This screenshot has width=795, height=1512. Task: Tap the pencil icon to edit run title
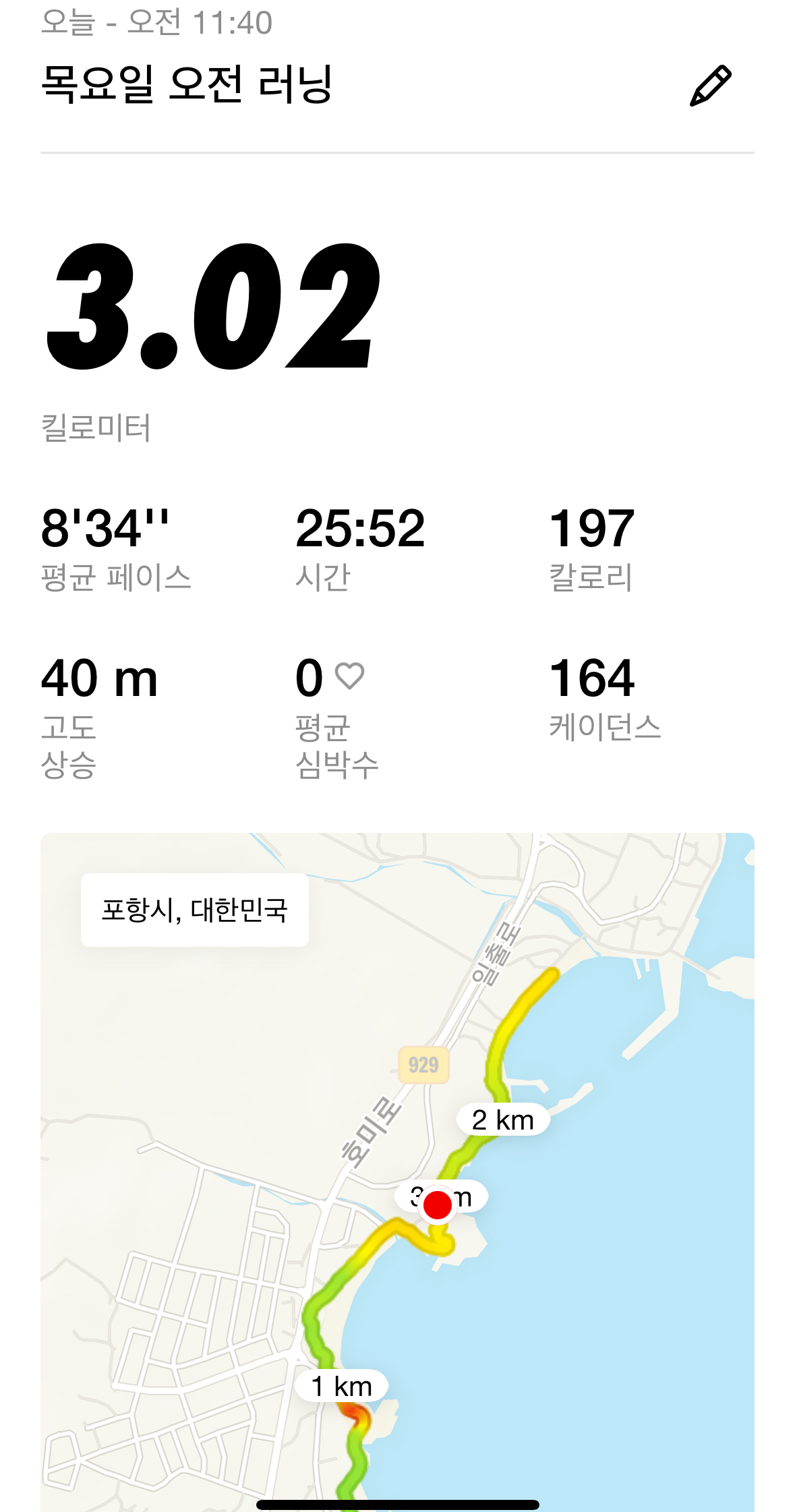point(710,86)
